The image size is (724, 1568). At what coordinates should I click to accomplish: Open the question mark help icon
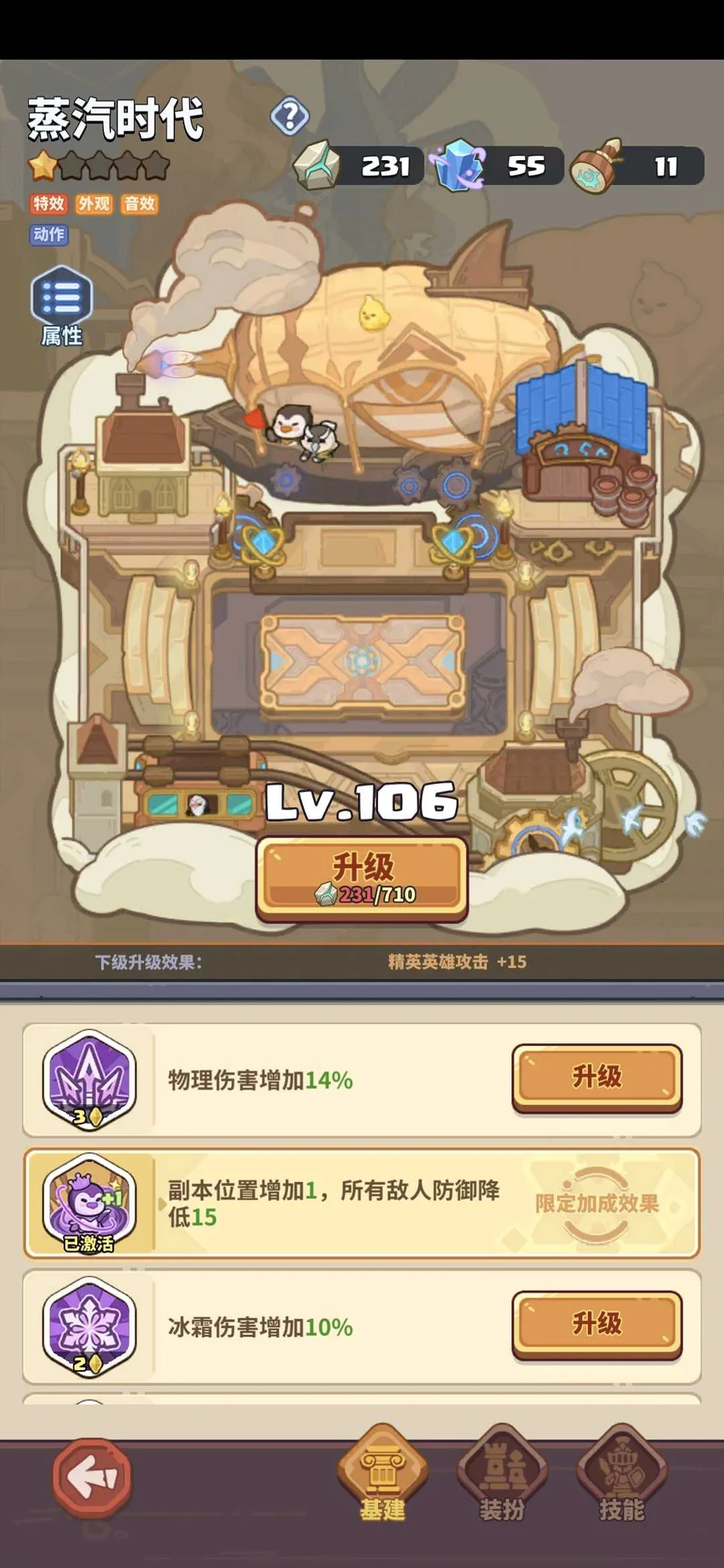[290, 117]
